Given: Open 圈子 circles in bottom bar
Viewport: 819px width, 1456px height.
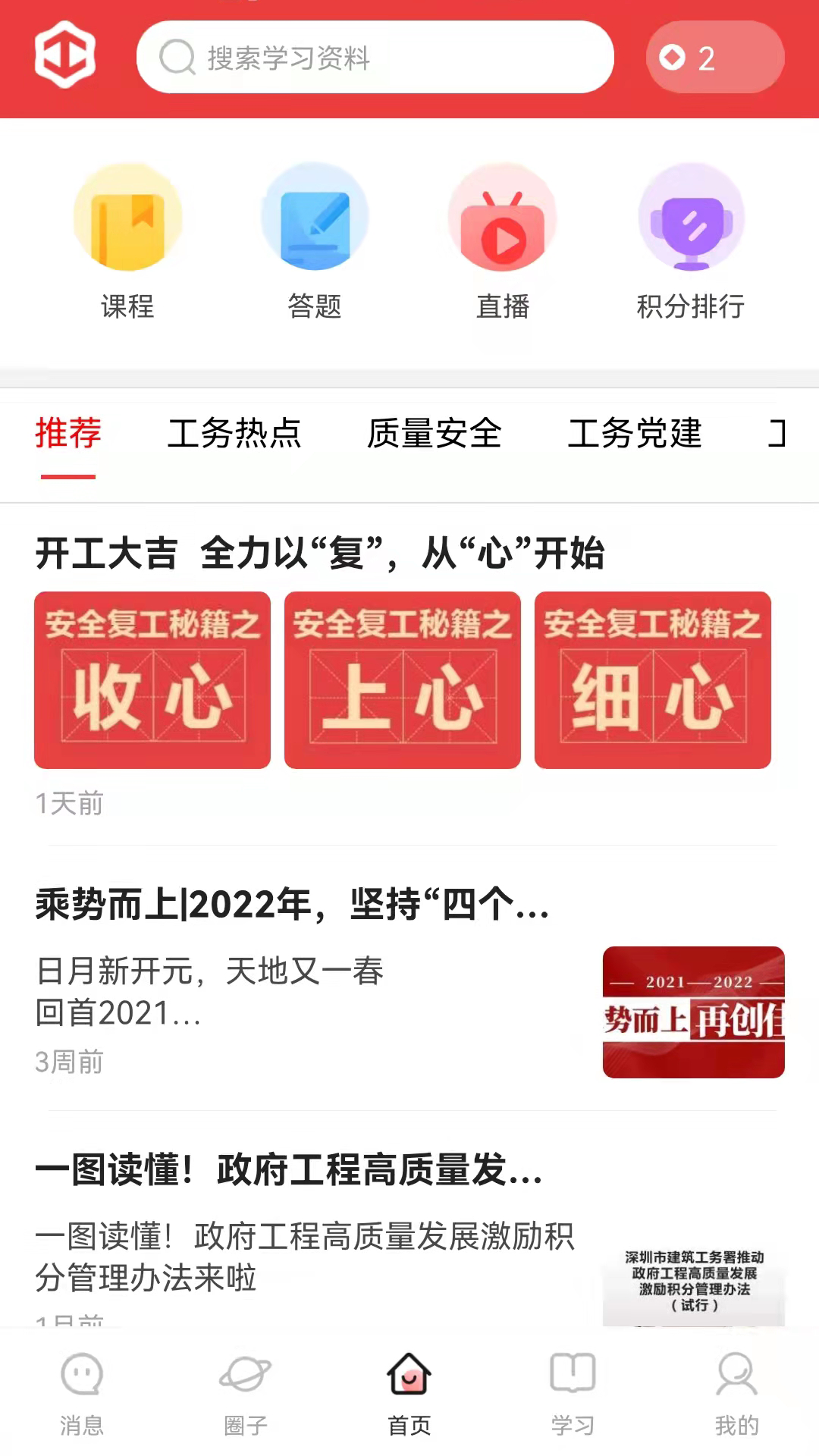Looking at the screenshot, I should [x=246, y=1395].
